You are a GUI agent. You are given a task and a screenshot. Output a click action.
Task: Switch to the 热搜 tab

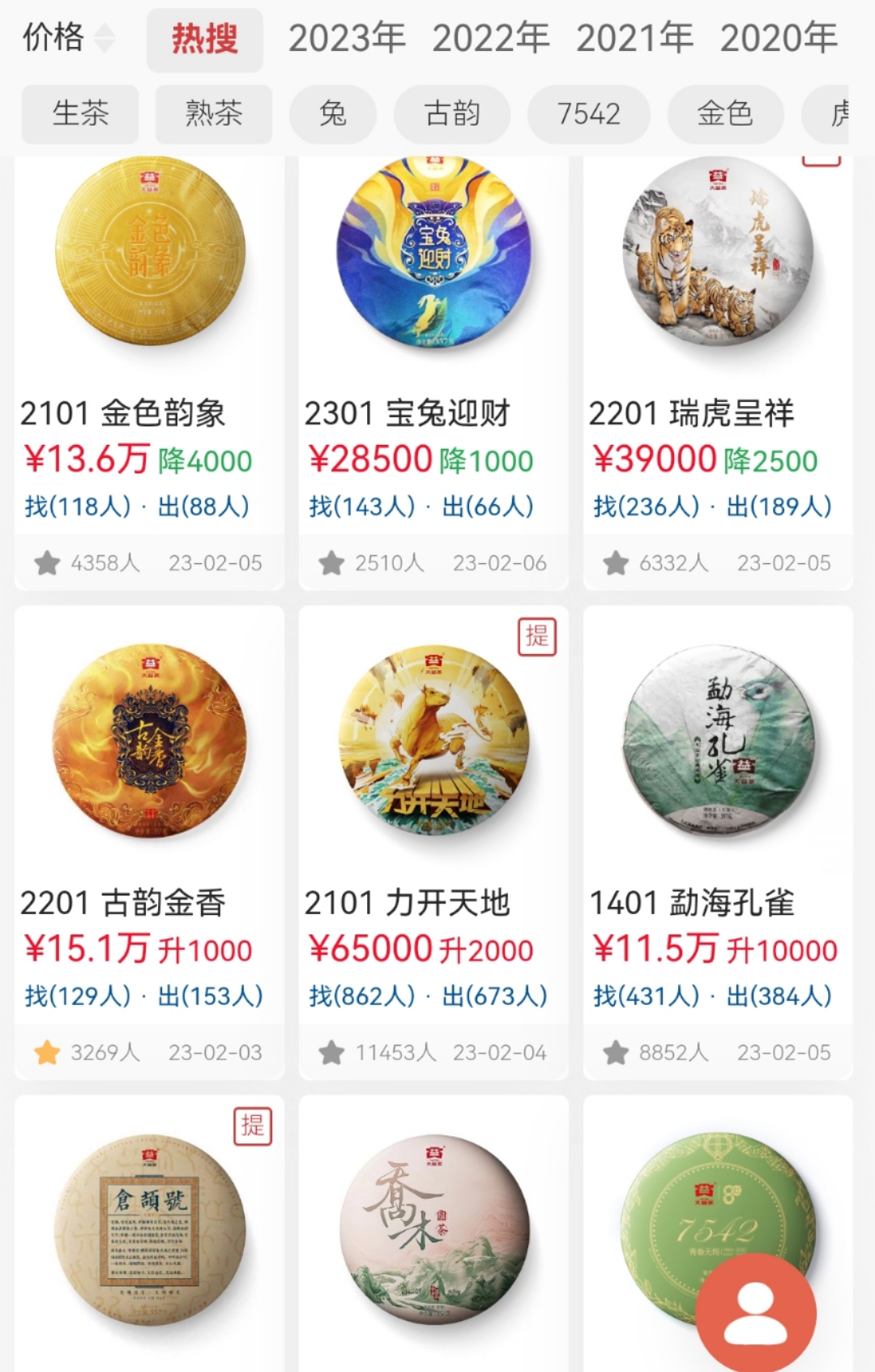click(205, 40)
